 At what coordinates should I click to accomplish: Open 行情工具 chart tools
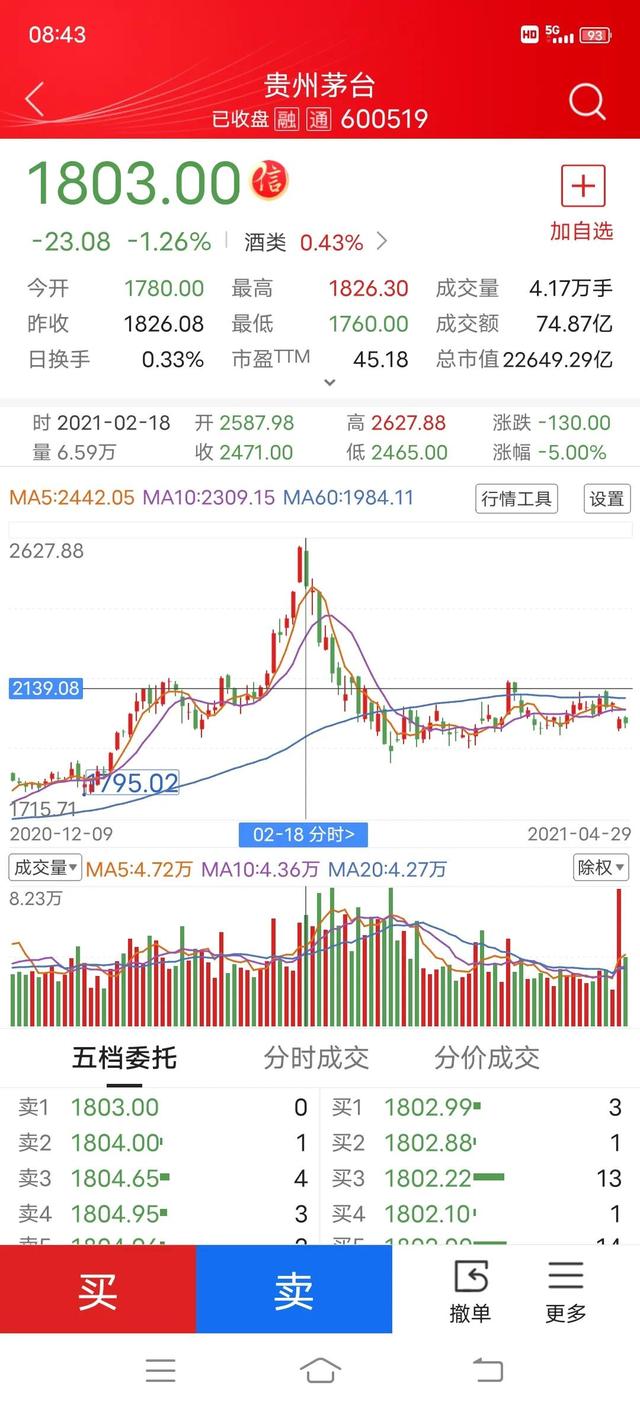pyautogui.click(x=516, y=498)
